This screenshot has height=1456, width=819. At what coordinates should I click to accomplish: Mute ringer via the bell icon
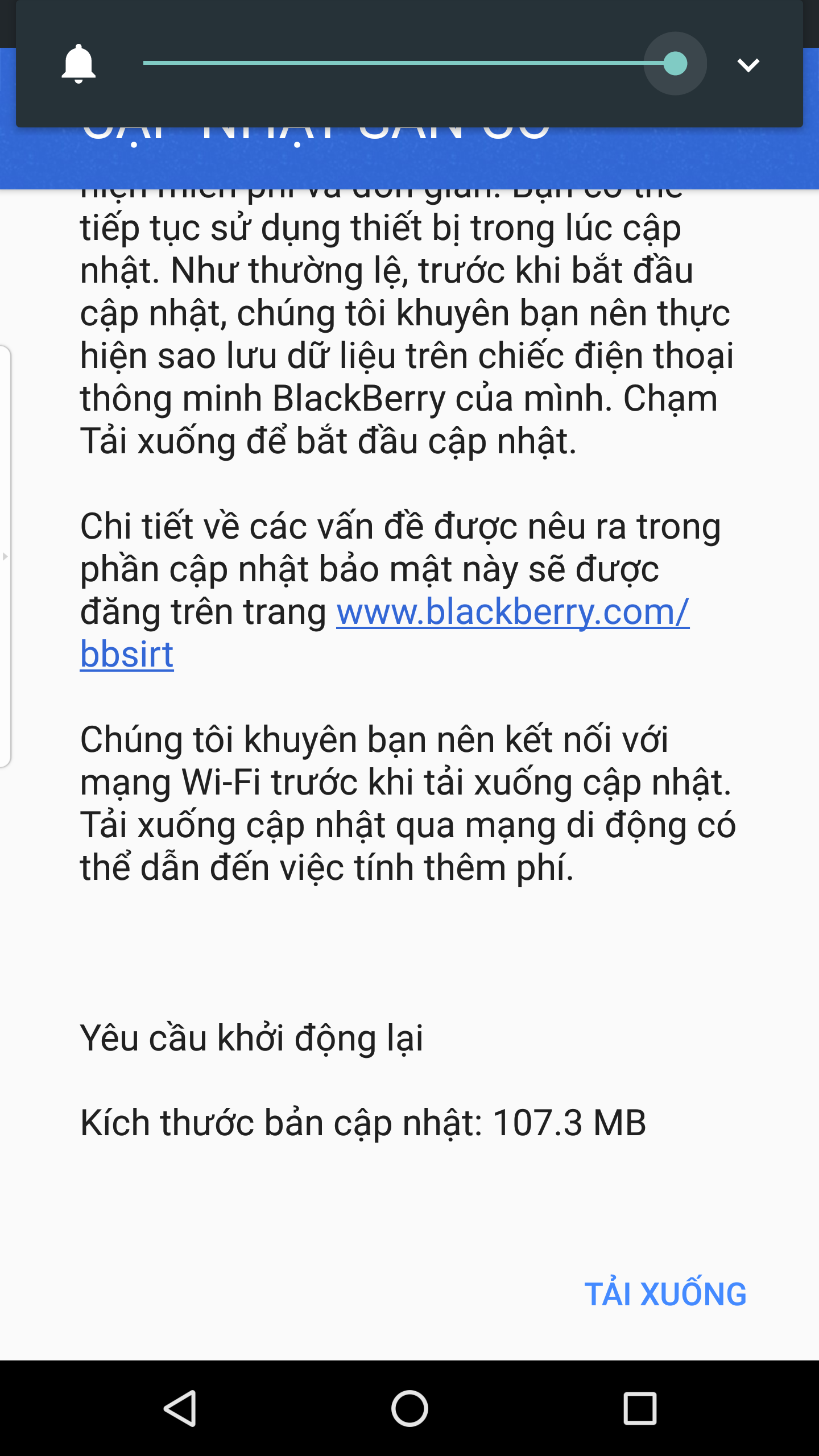(x=78, y=64)
